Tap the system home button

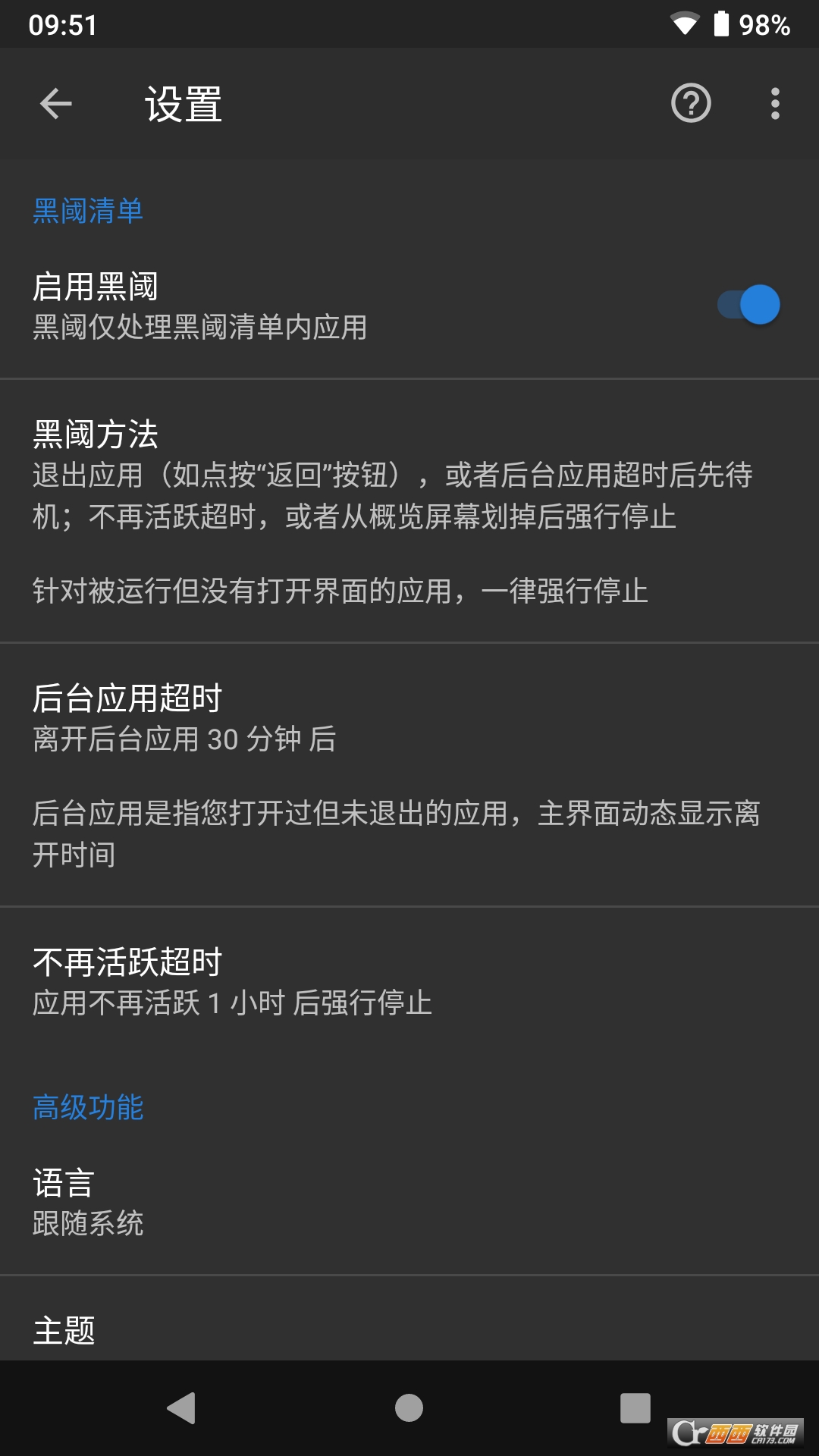(409, 1408)
